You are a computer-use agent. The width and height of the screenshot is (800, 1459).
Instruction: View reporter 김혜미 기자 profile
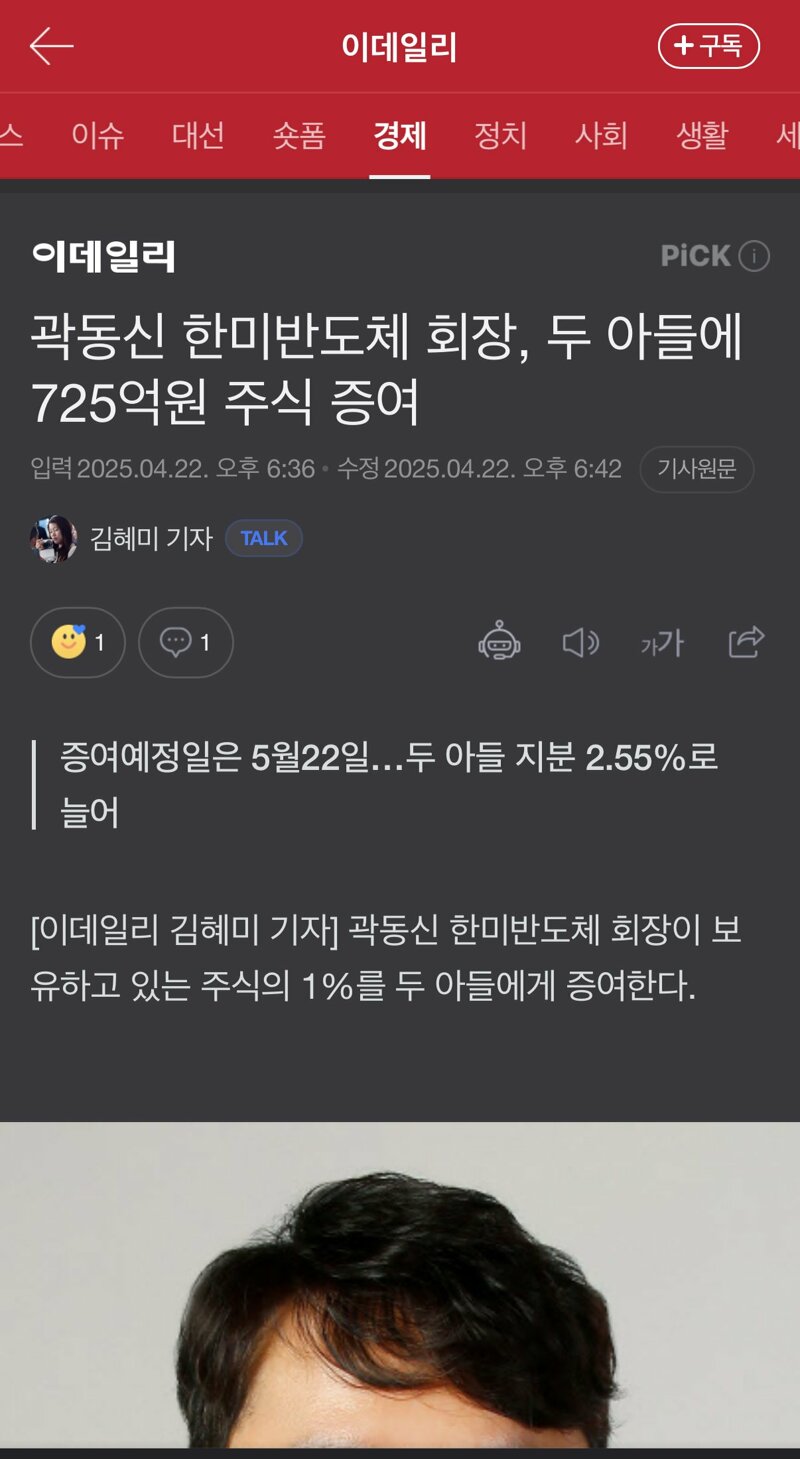[x=150, y=539]
